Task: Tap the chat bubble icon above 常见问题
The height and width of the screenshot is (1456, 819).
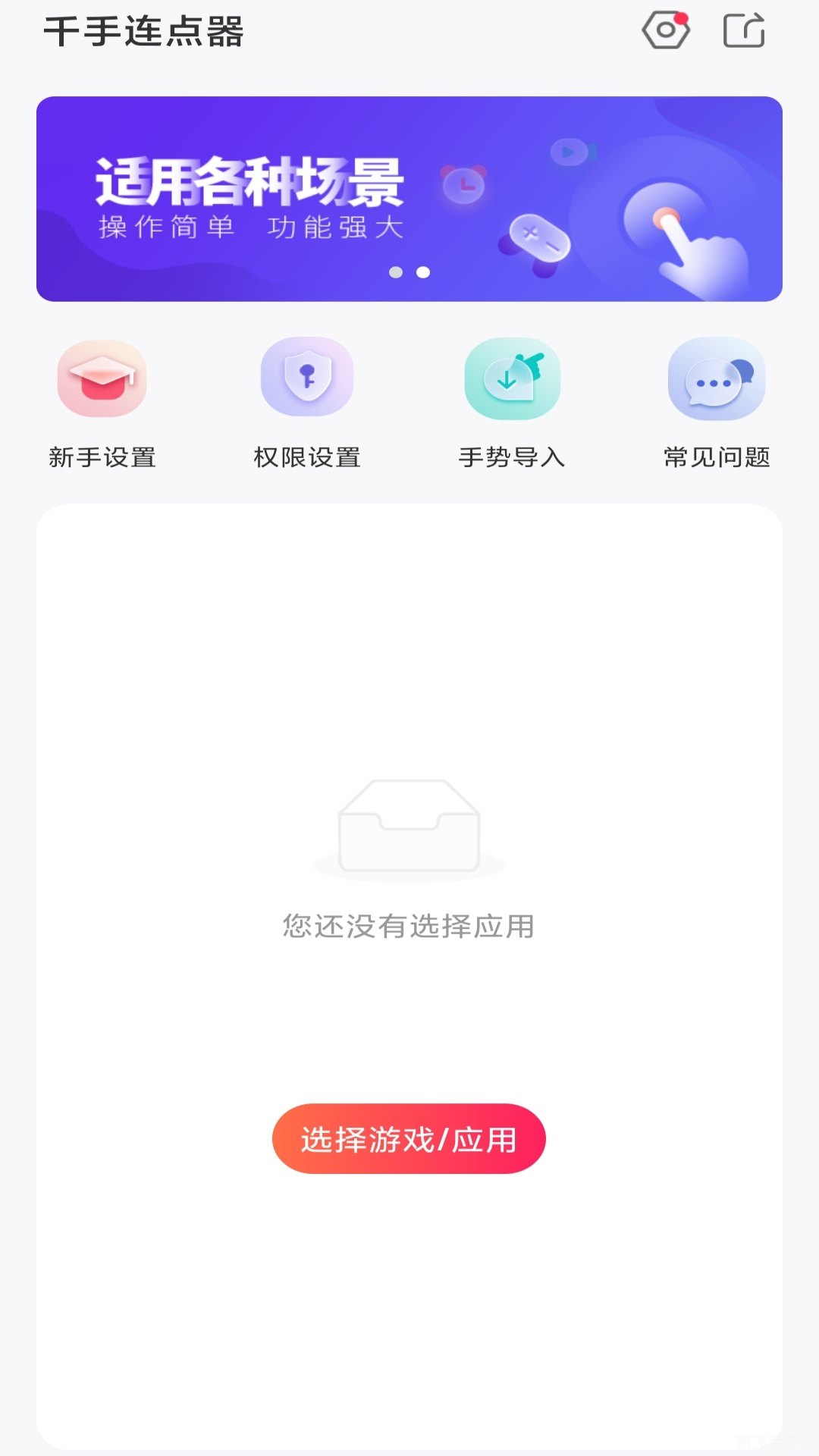Action: point(717,379)
